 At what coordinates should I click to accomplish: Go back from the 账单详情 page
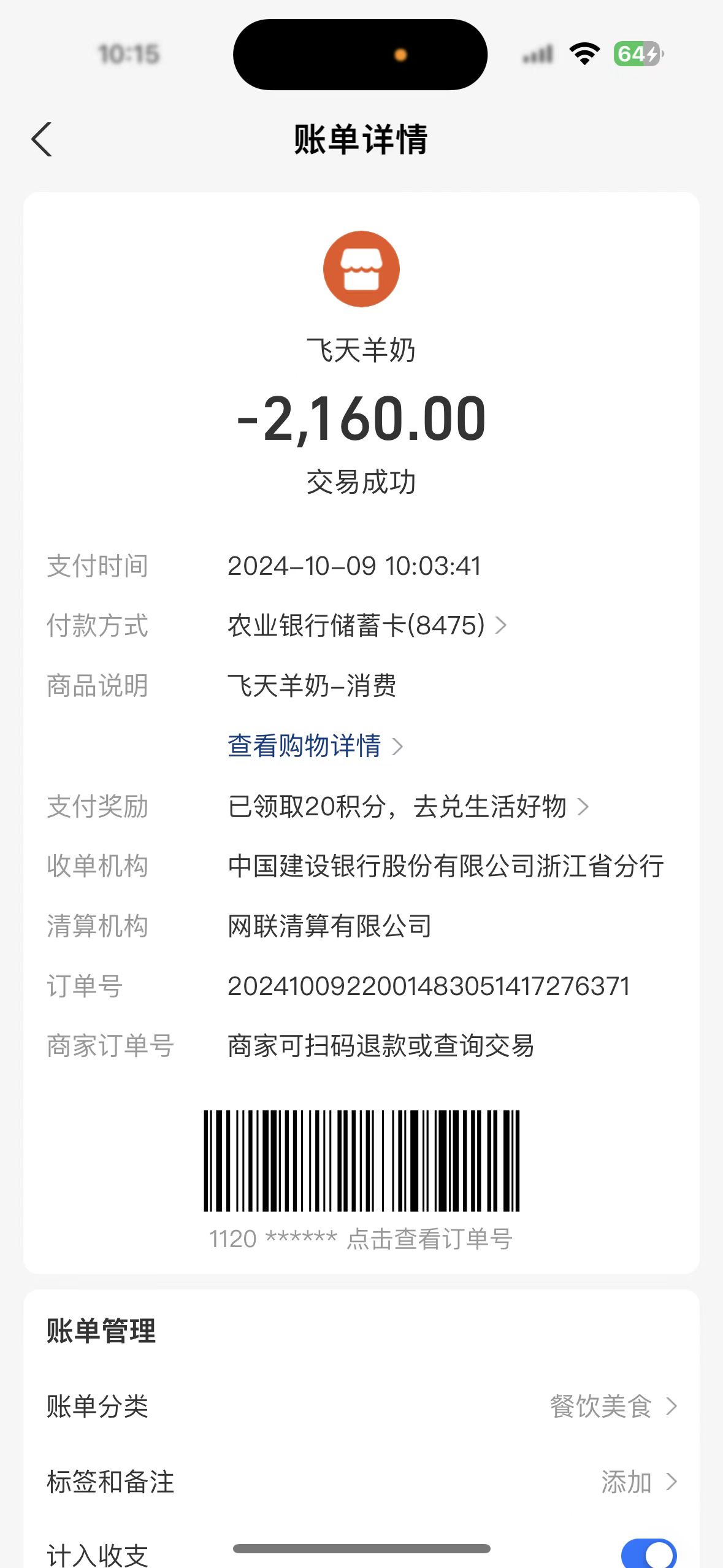(x=42, y=139)
